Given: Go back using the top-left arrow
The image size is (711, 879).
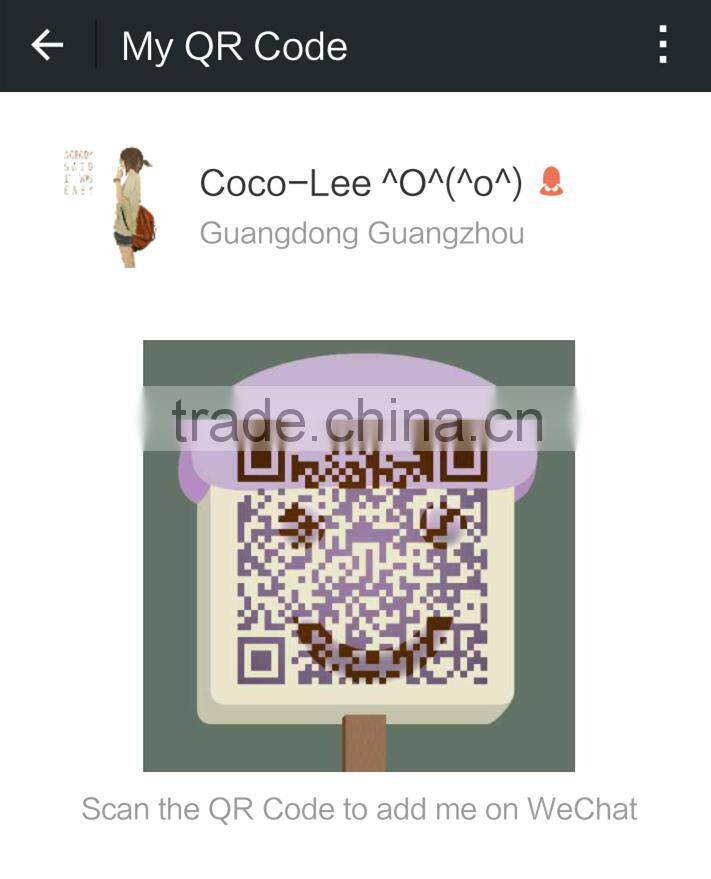Looking at the screenshot, I should [x=47, y=45].
